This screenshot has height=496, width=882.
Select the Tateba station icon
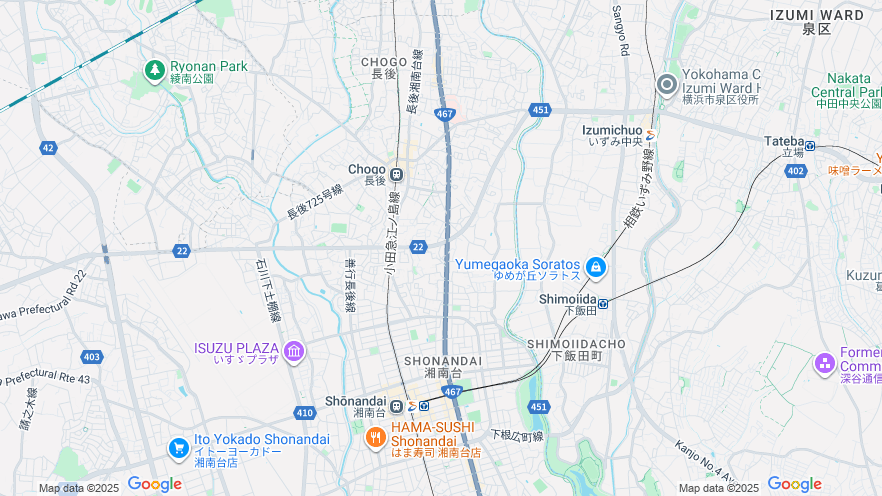coord(810,145)
